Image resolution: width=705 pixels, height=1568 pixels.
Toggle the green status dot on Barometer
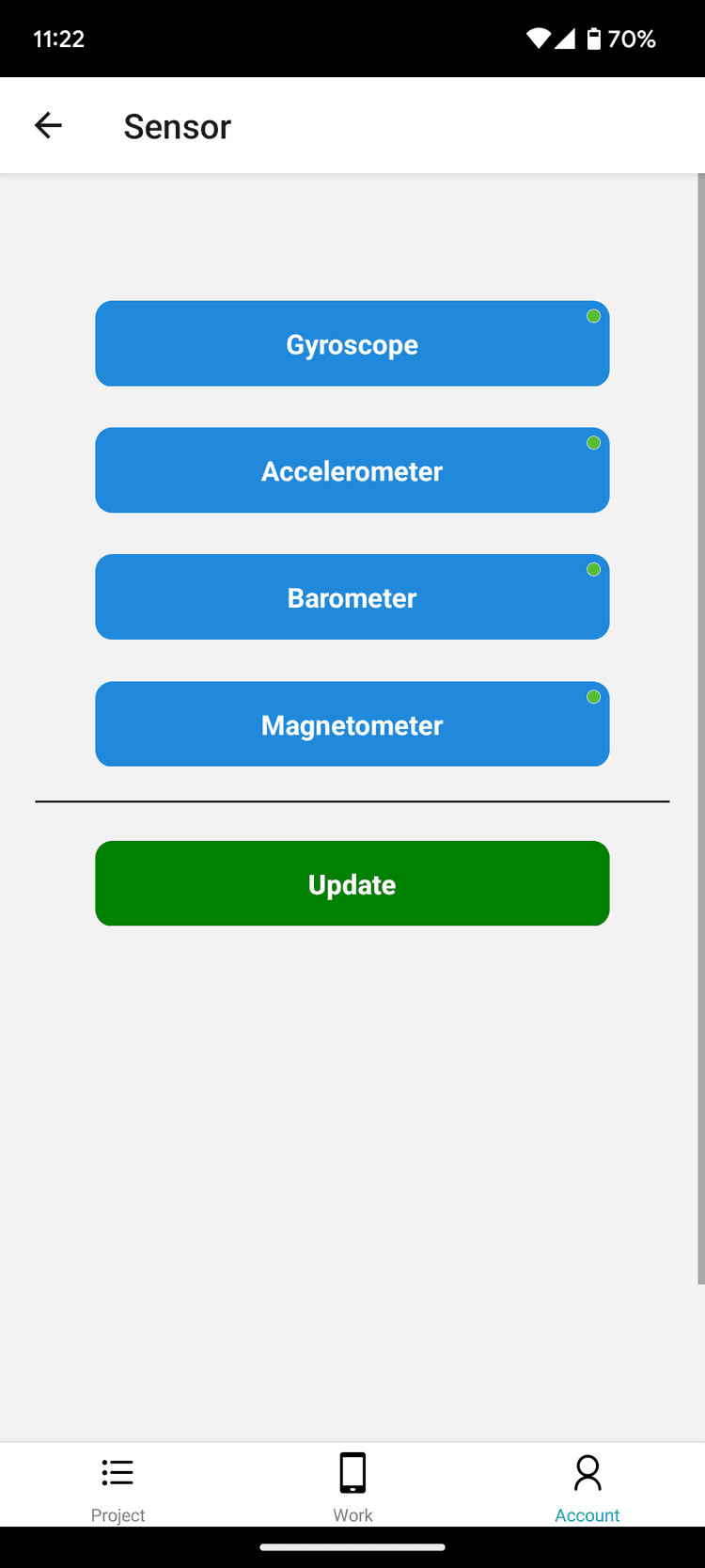pos(593,569)
